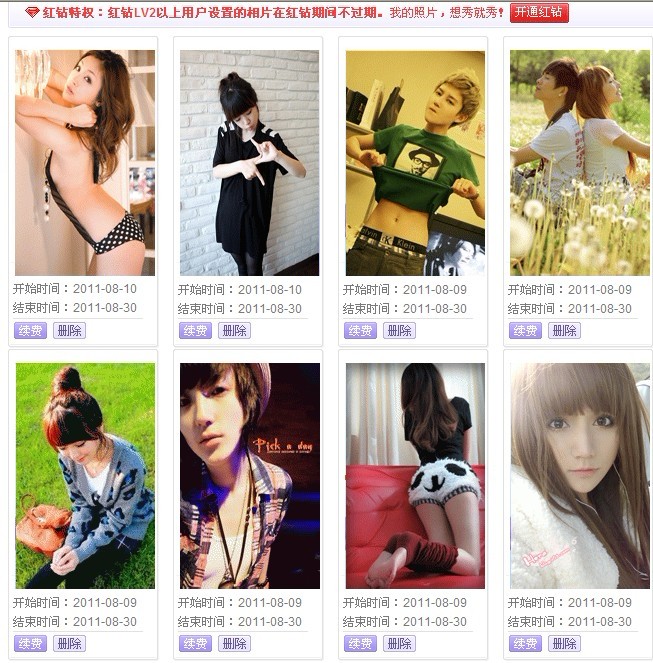Renew (续费) the Pick a day boy photo

(195, 643)
